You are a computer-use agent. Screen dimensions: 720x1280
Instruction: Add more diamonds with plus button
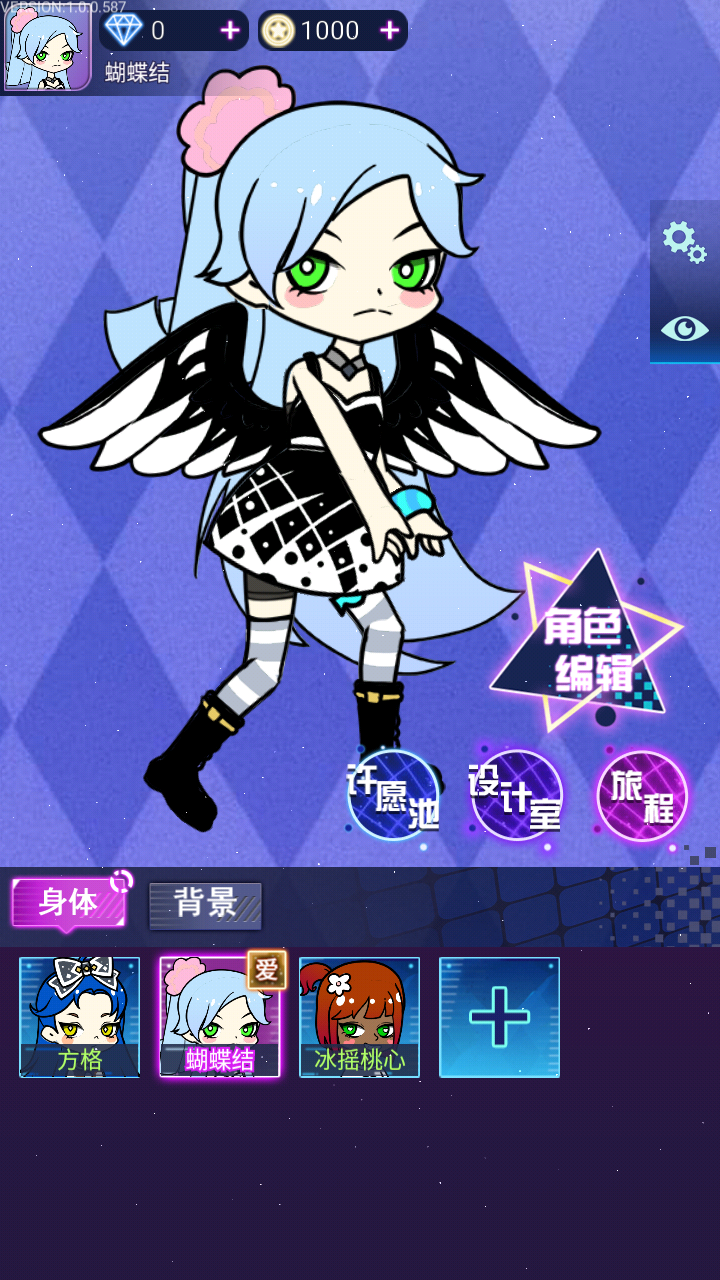230,30
